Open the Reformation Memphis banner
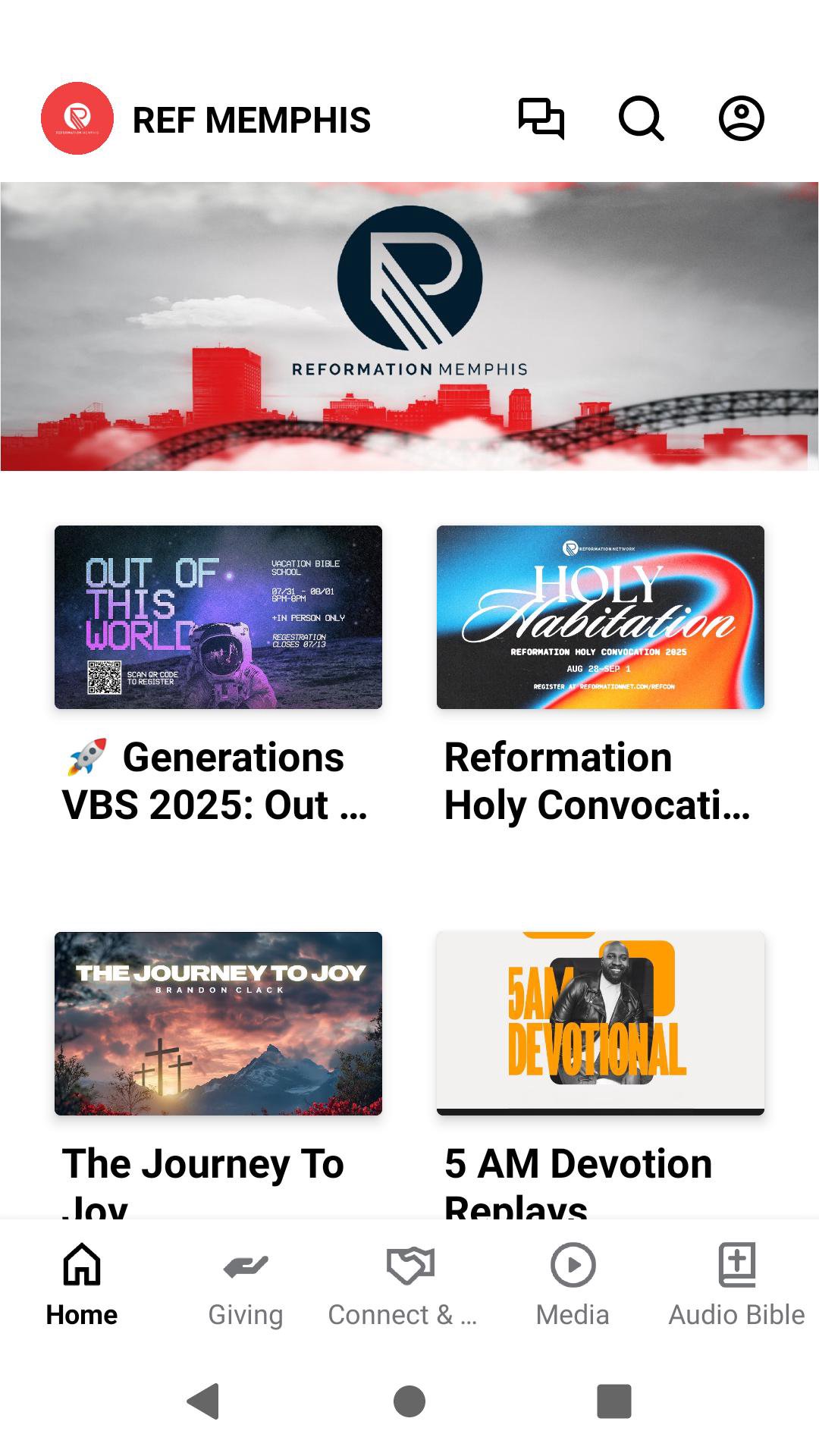 pos(409,326)
